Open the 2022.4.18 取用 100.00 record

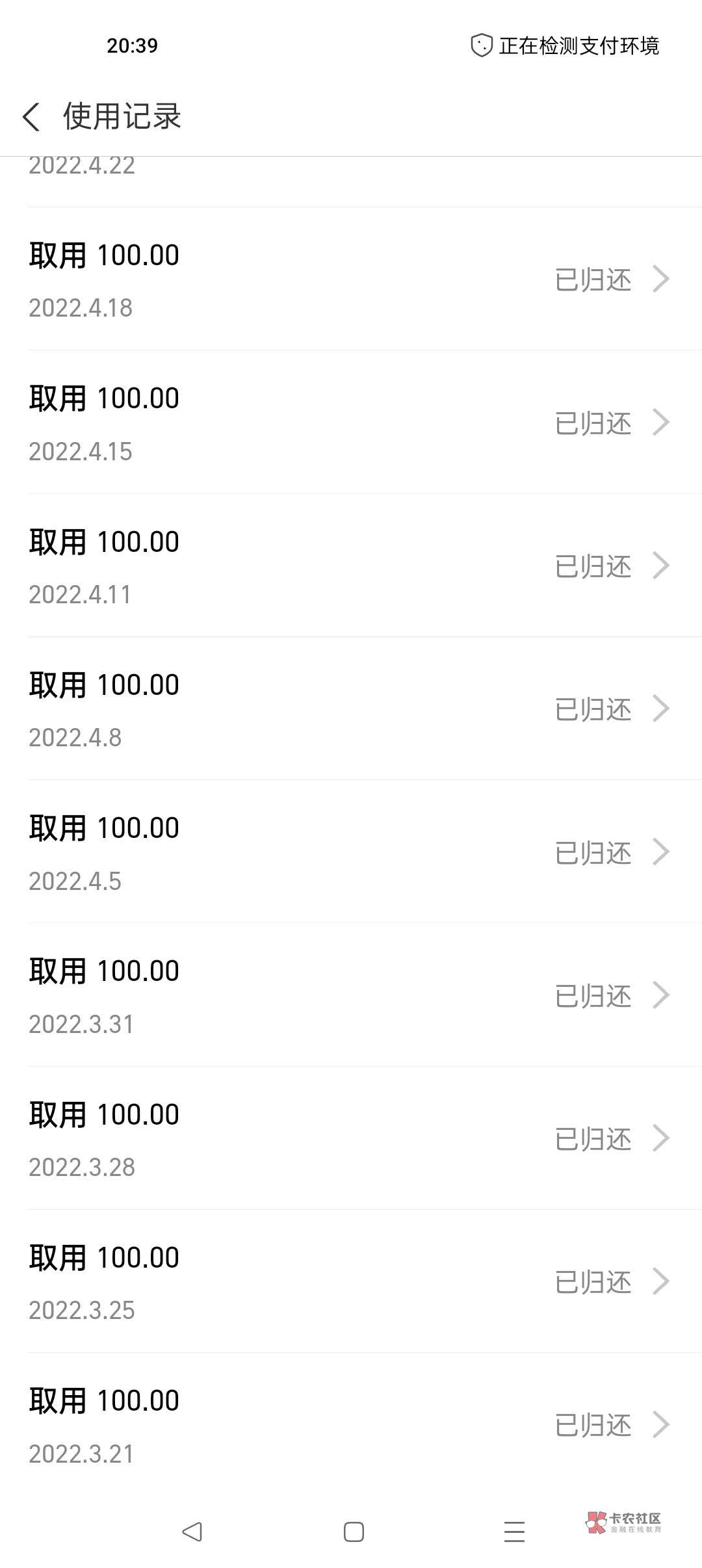351,280
